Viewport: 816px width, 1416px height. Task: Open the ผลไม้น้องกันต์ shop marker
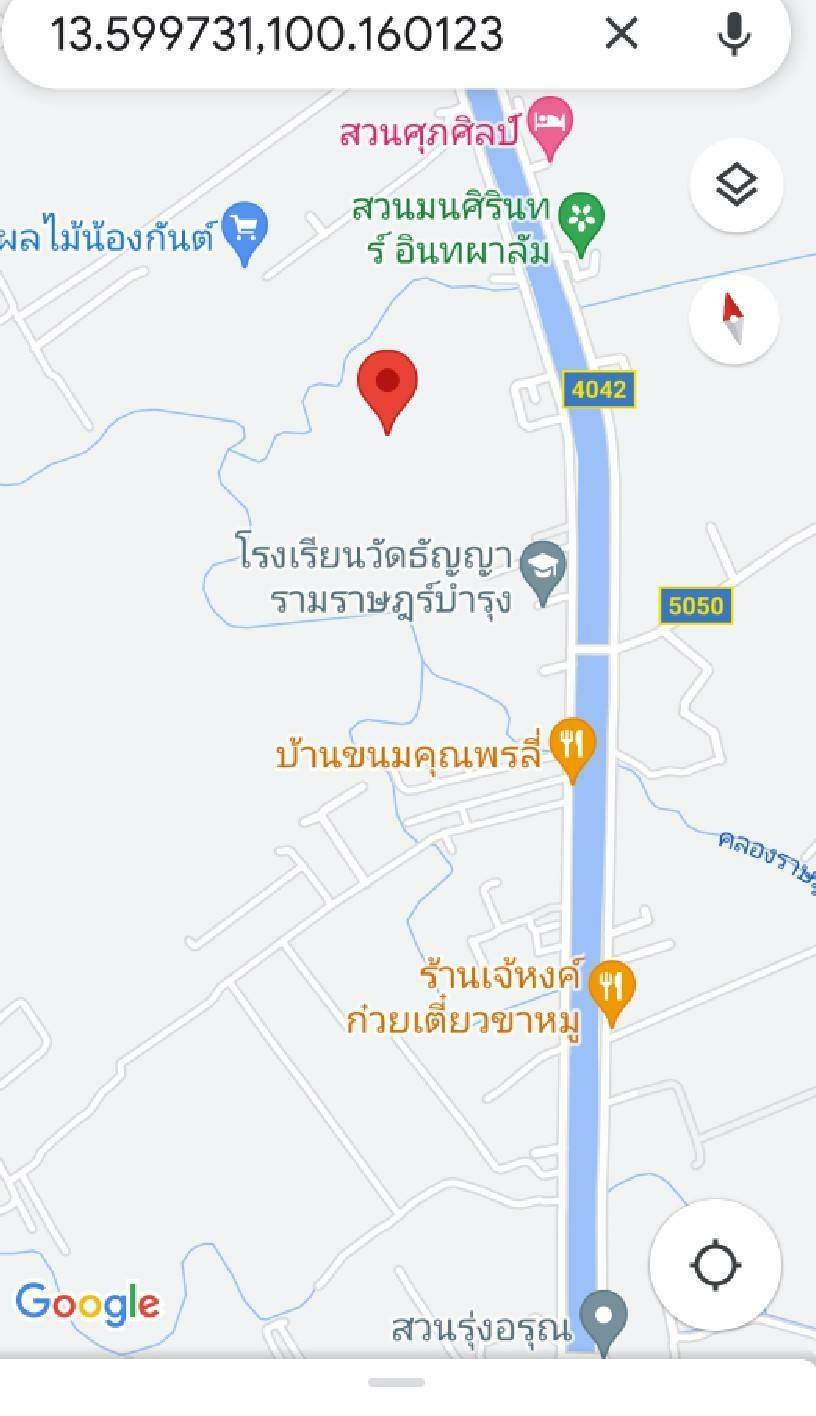coord(244,234)
